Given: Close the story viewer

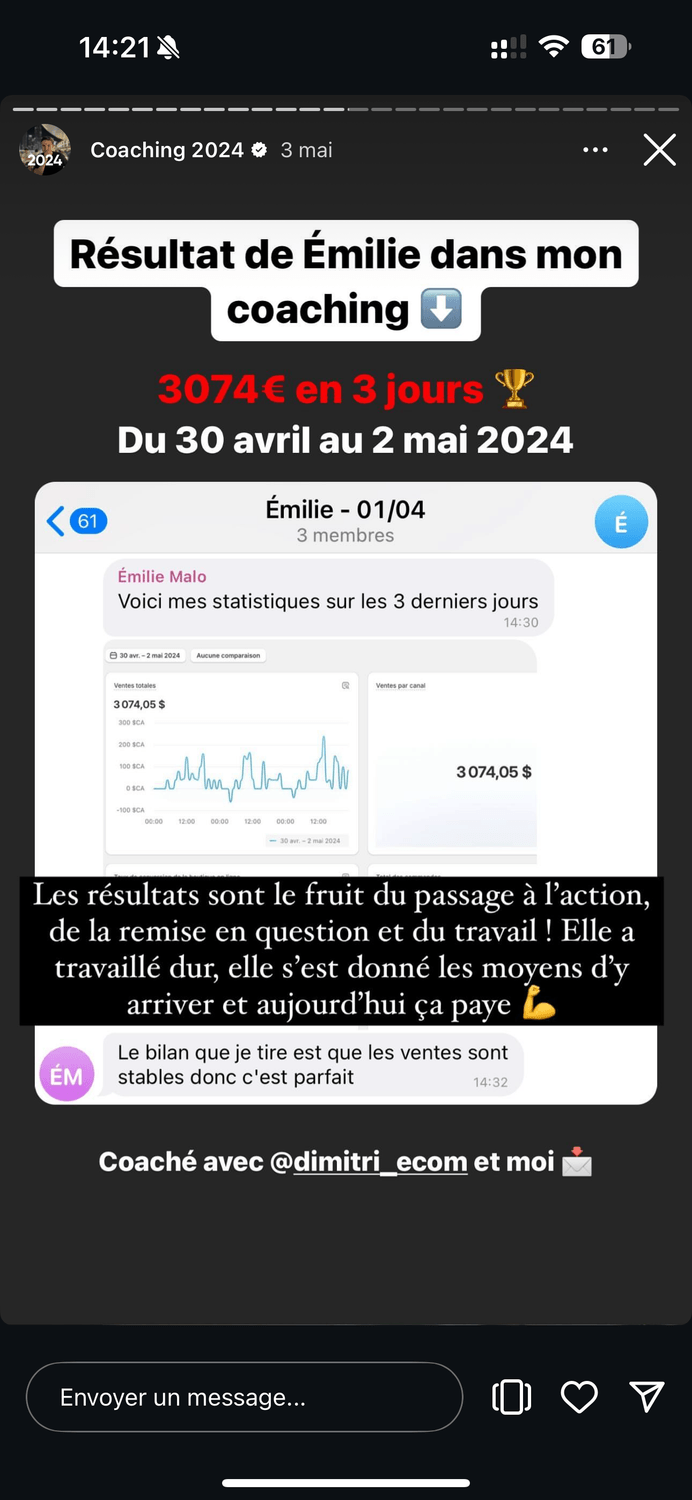Looking at the screenshot, I should tap(659, 150).
